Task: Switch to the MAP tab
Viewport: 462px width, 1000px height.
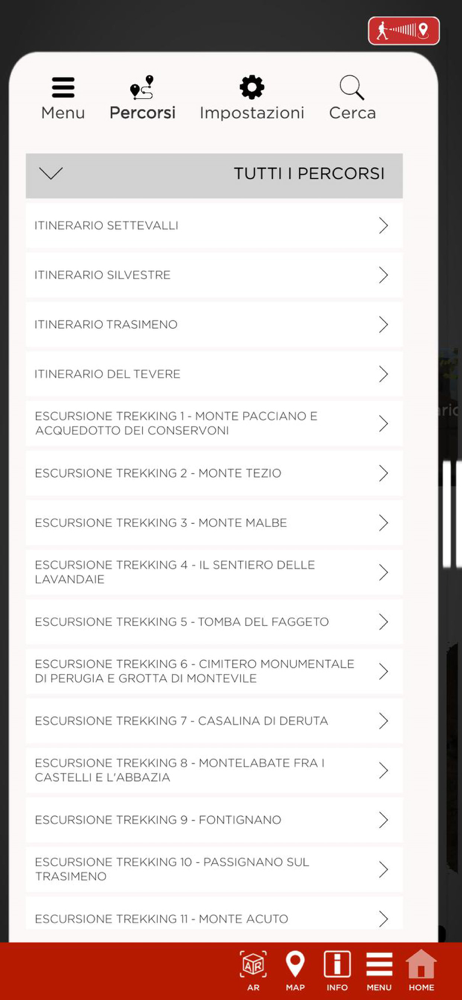Action: (295, 971)
